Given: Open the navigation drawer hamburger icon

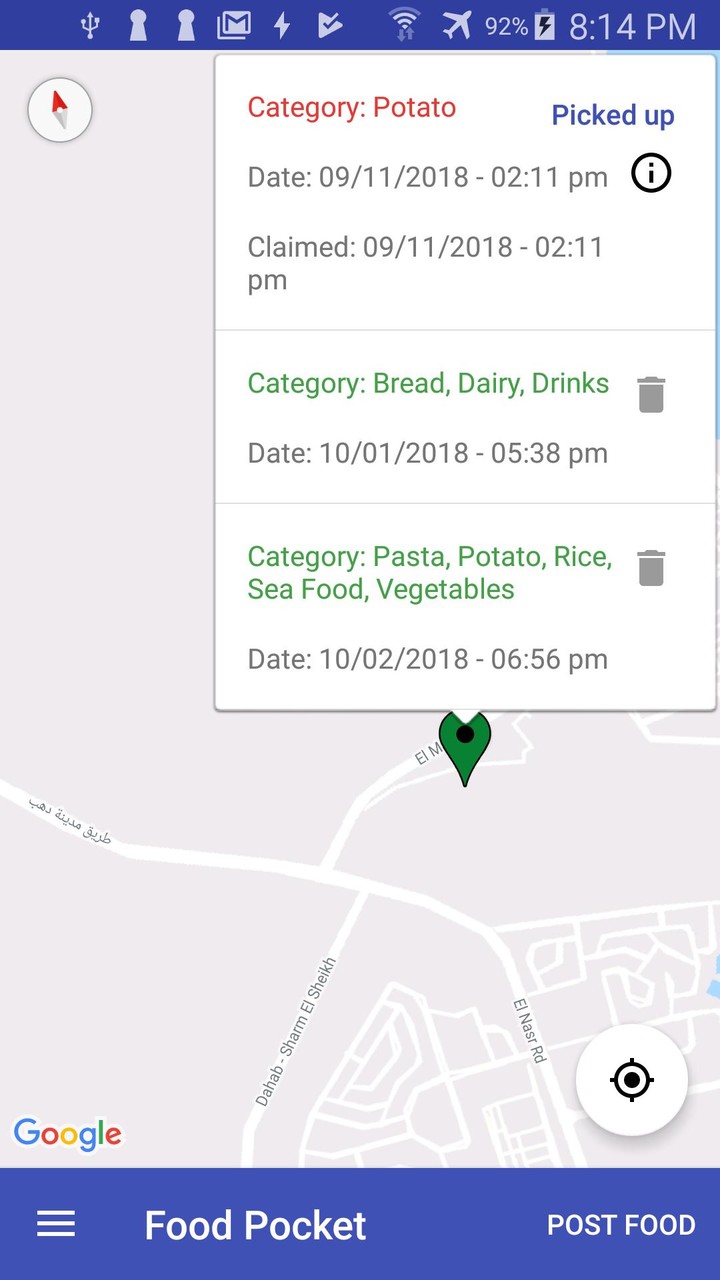Looking at the screenshot, I should pyautogui.click(x=56, y=1224).
